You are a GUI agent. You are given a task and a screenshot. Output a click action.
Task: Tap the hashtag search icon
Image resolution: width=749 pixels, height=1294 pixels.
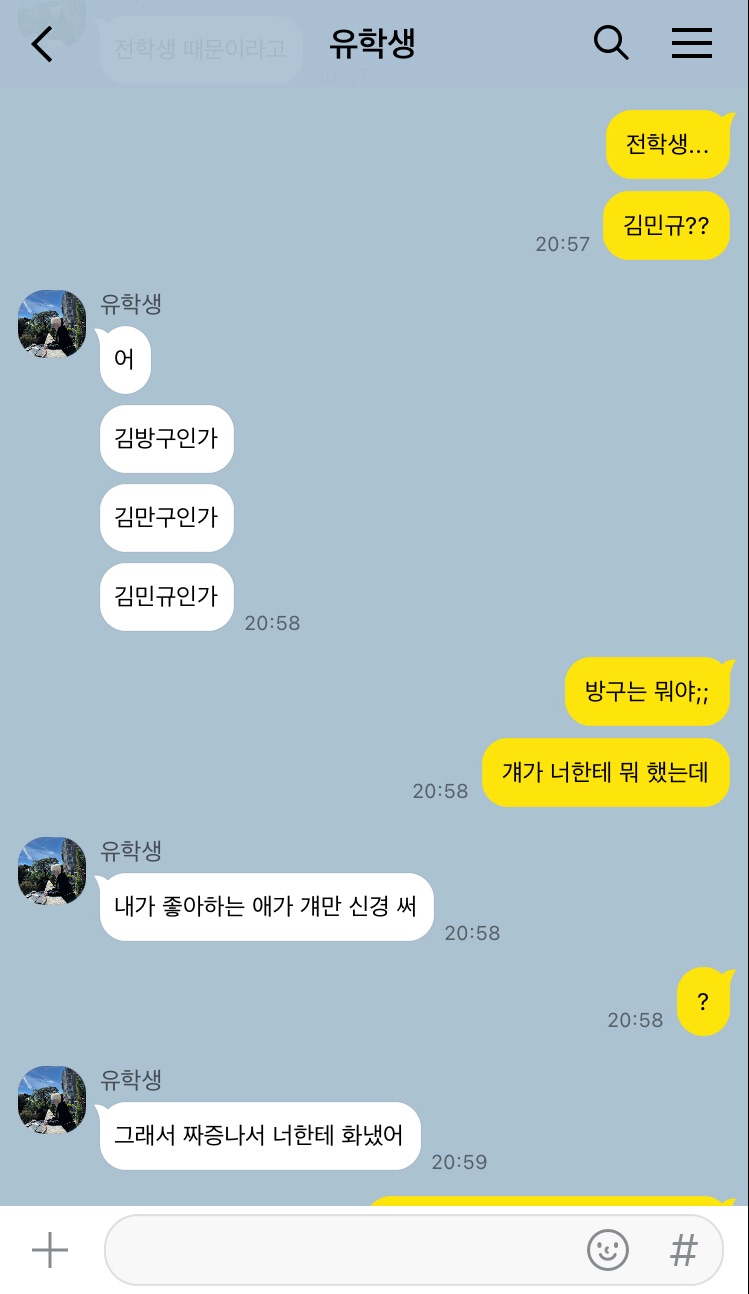684,1250
